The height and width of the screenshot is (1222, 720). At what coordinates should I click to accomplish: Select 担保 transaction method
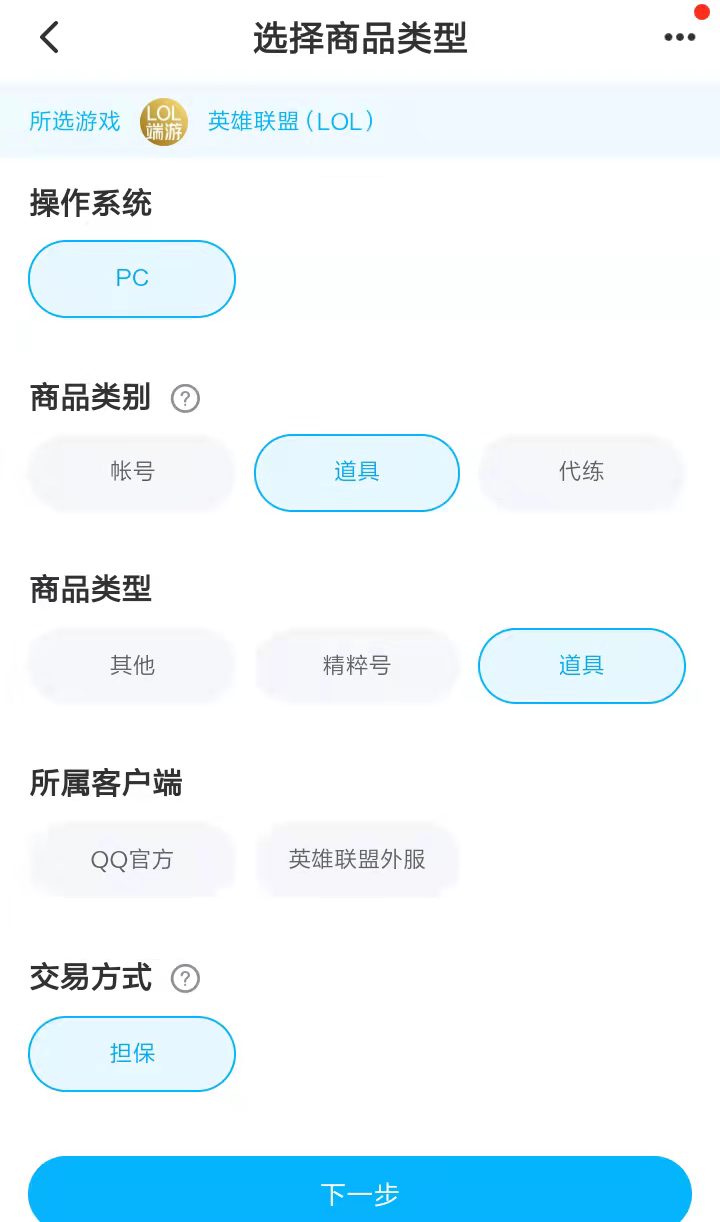(x=132, y=1054)
